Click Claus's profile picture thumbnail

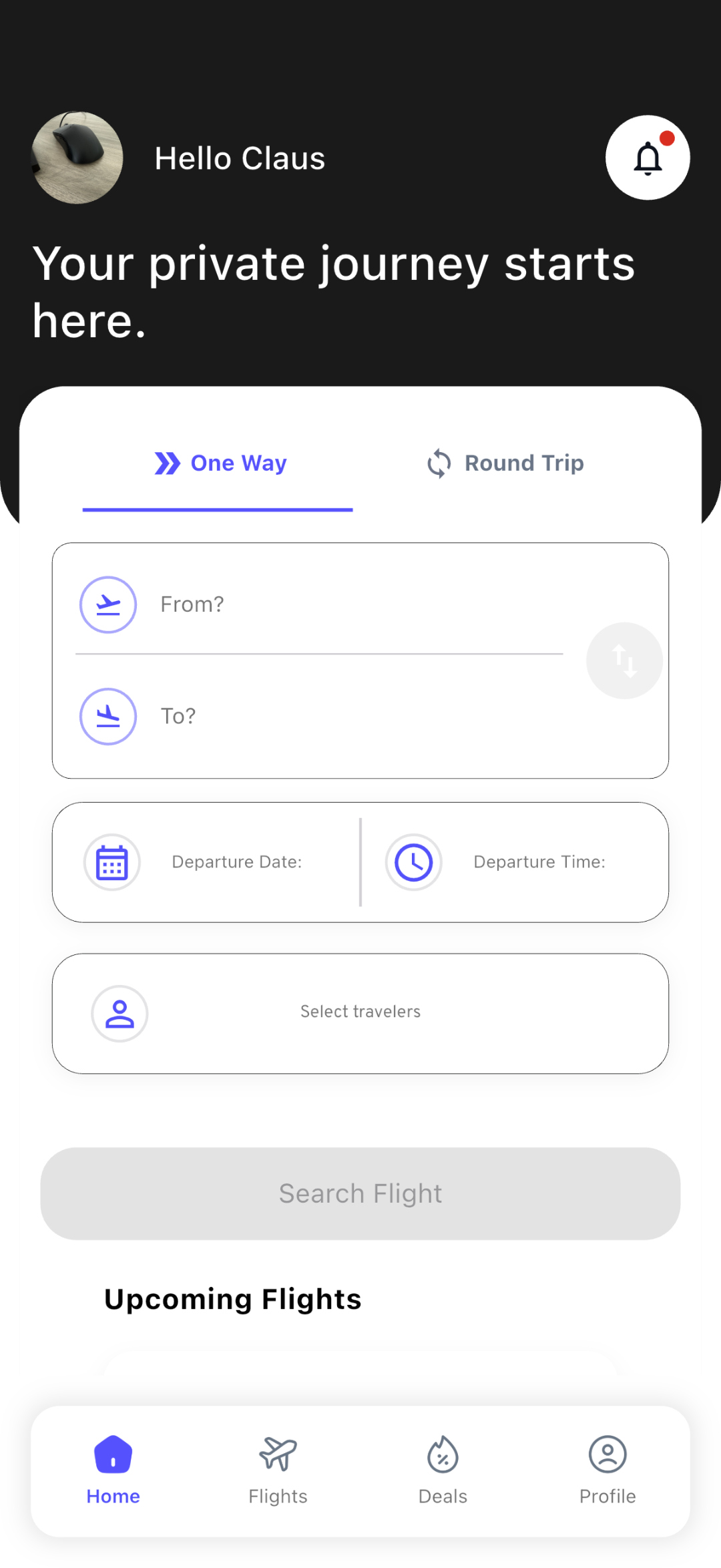click(x=76, y=158)
